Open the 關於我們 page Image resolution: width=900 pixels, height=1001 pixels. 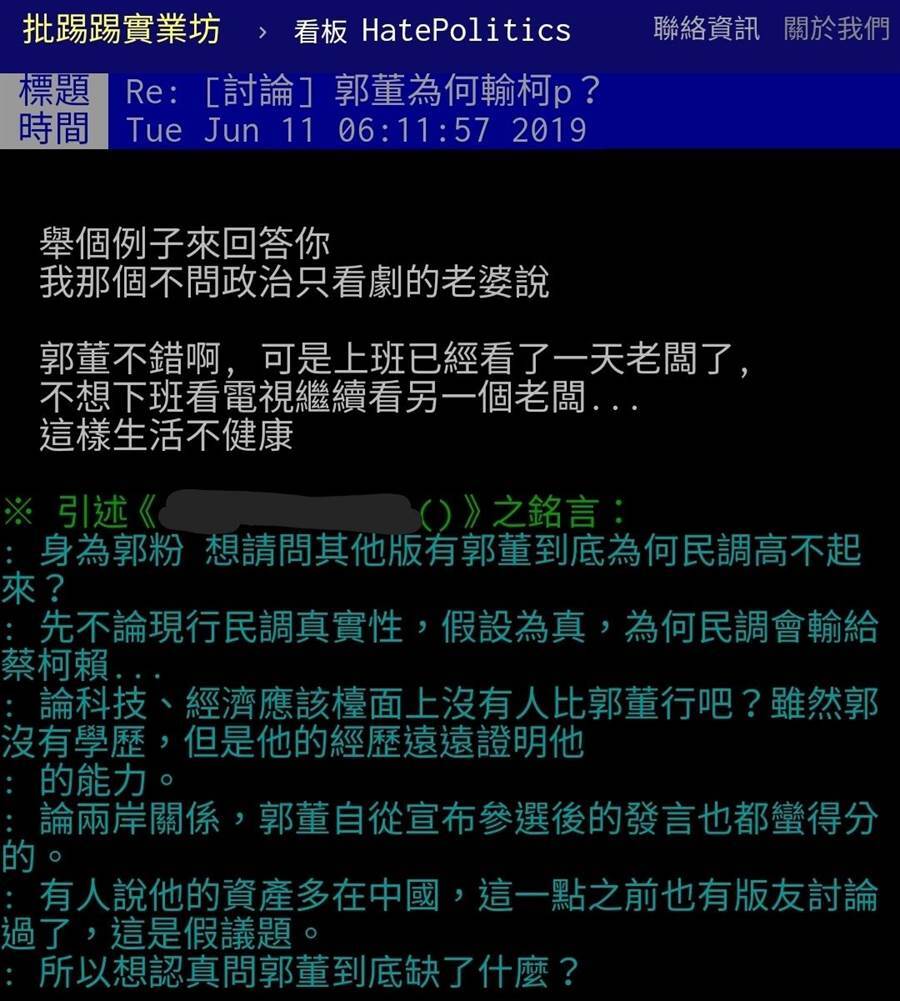[x=836, y=29]
